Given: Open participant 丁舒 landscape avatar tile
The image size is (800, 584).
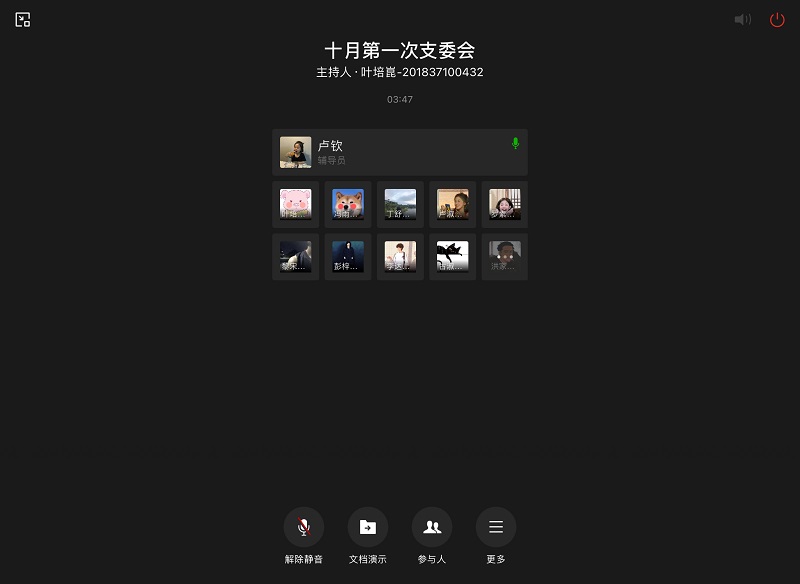Looking at the screenshot, I should 400,205.
